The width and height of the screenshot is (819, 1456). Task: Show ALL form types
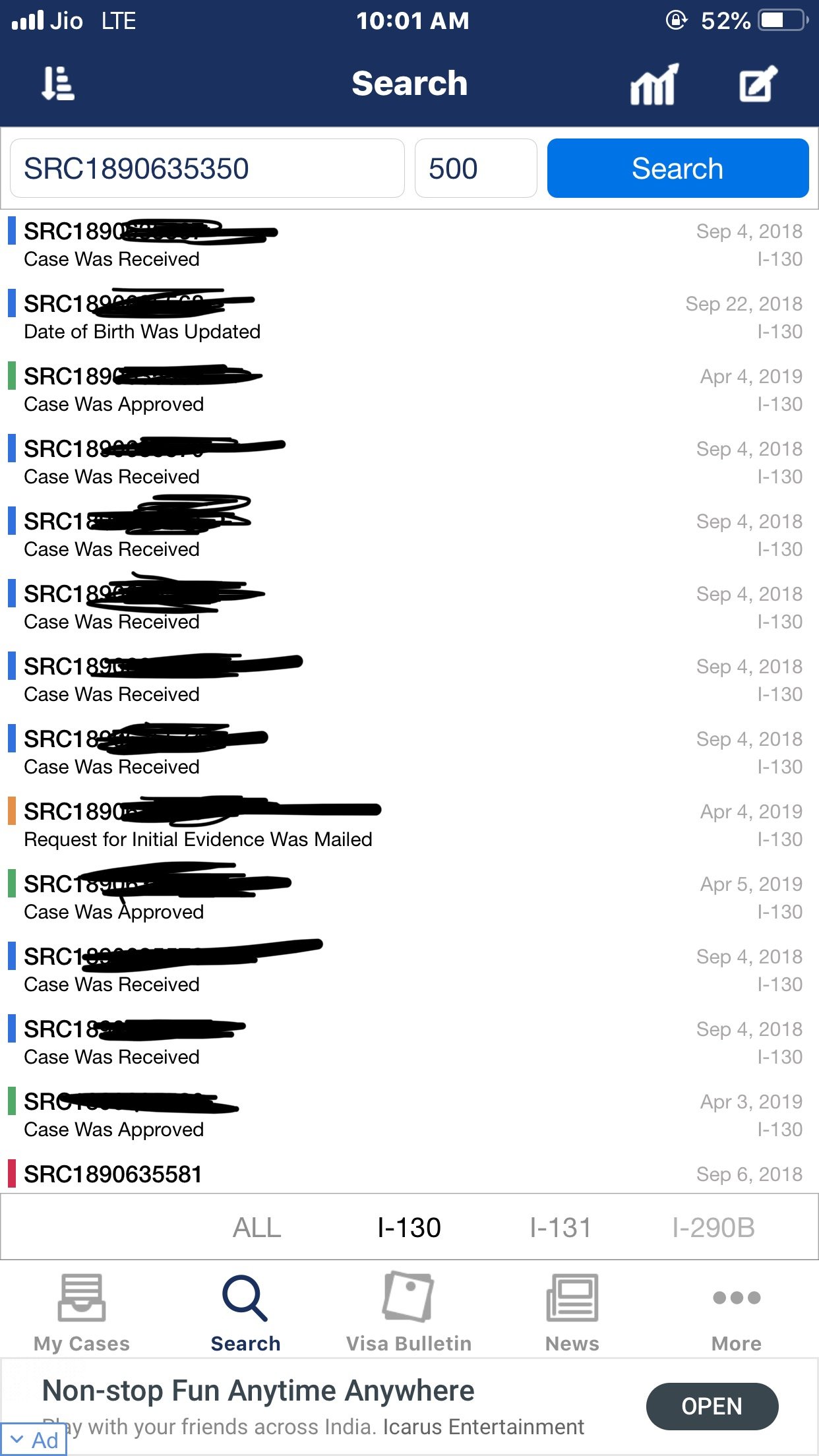click(257, 1228)
